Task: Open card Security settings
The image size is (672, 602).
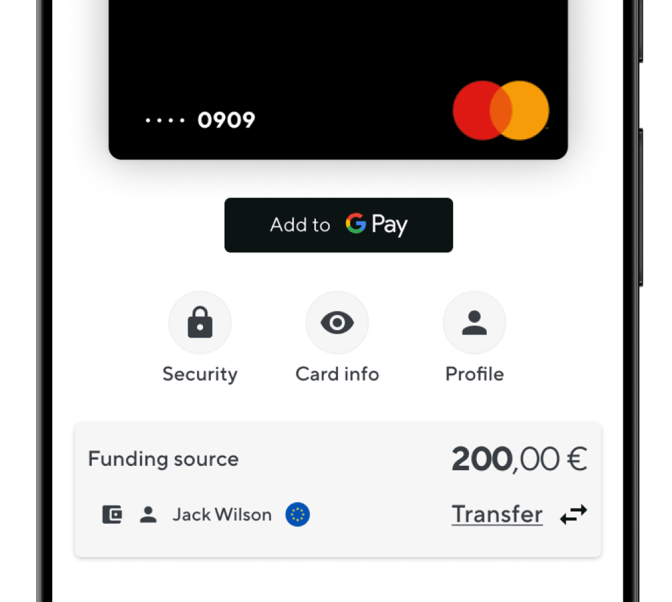Action: [x=200, y=323]
